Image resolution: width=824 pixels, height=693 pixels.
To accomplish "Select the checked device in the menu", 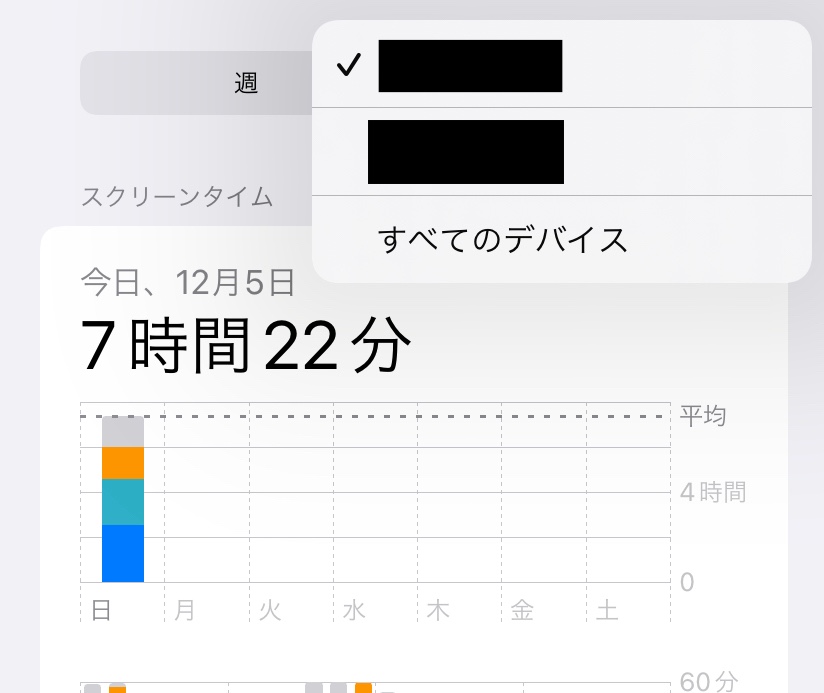I will 469,66.
